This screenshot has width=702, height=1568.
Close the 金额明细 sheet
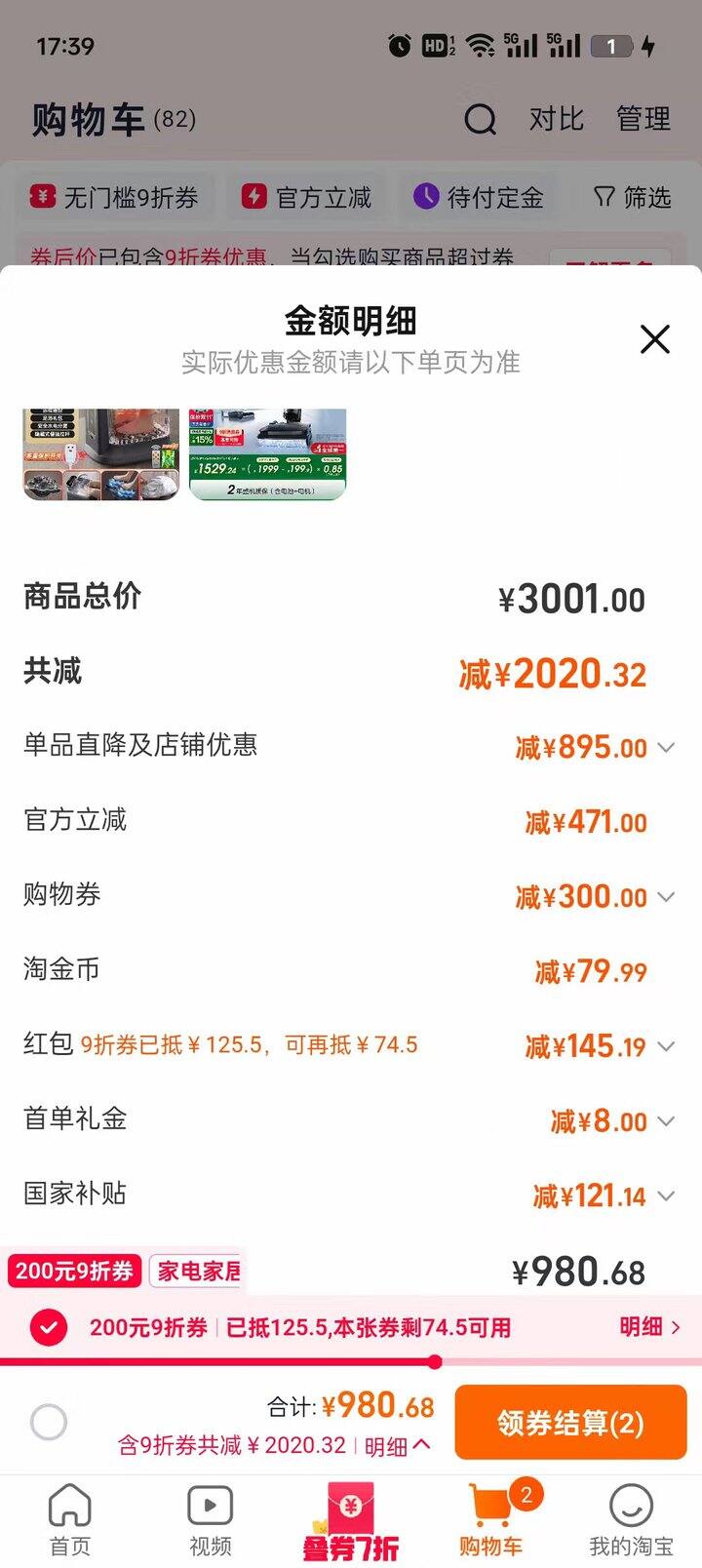(x=654, y=339)
